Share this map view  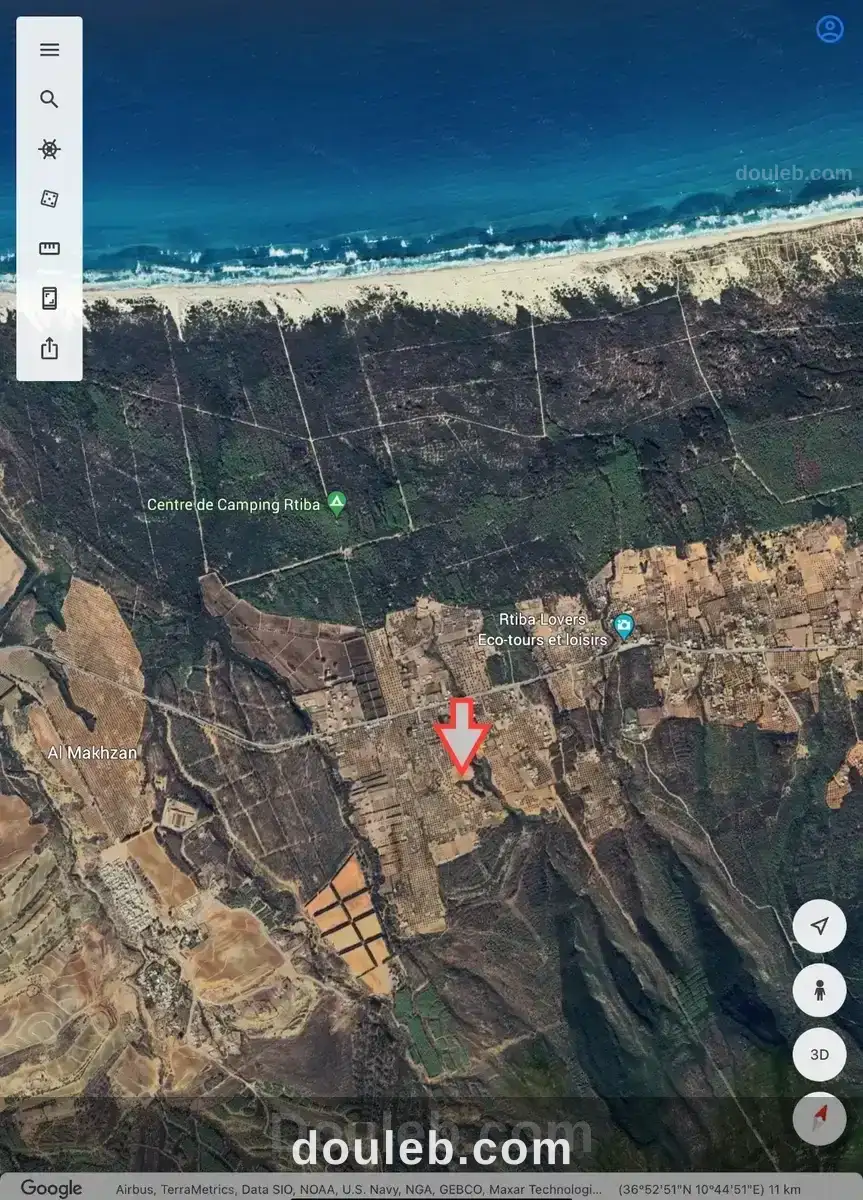[x=49, y=348]
